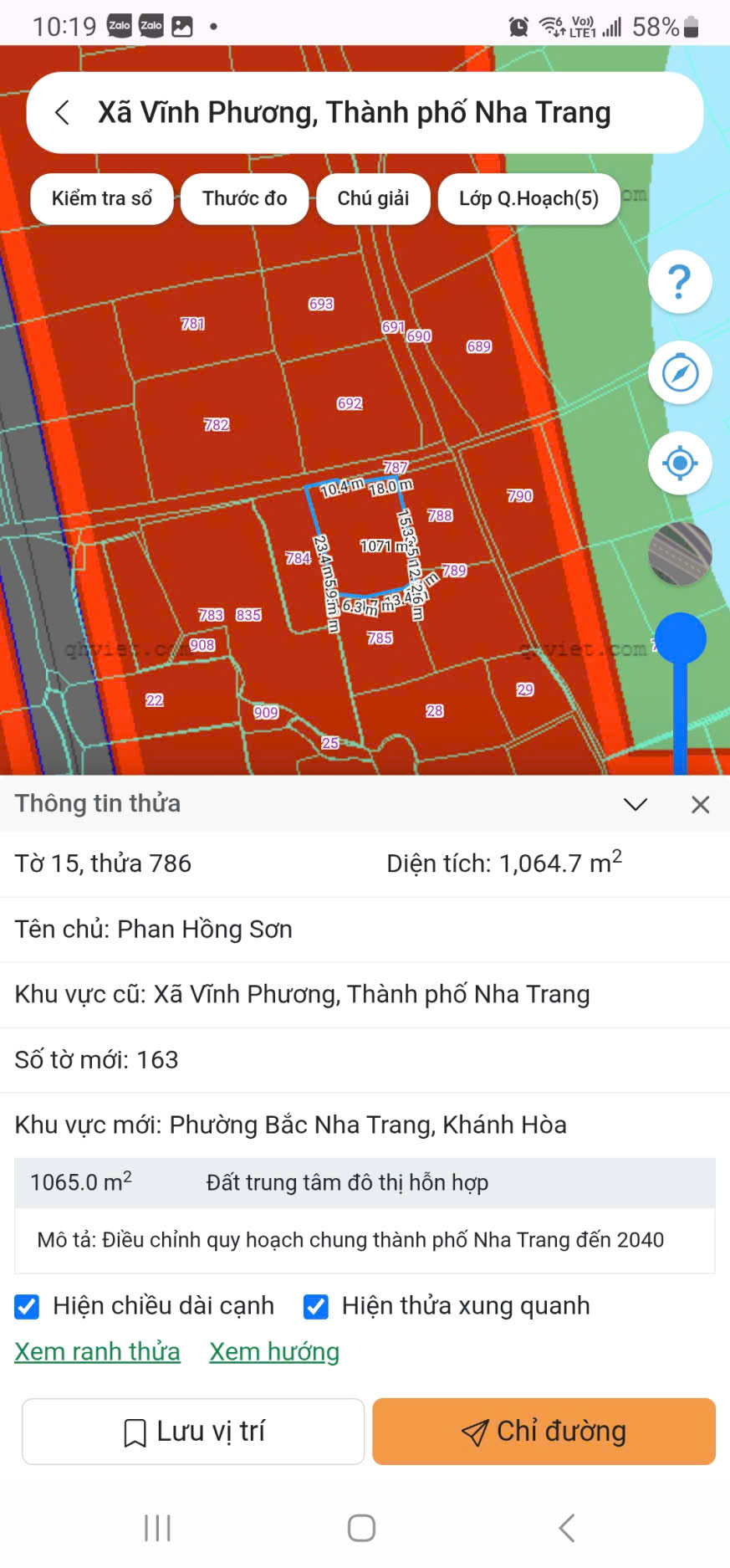Image resolution: width=730 pixels, height=1568 pixels.
Task: Close the Thông tin thửa panel with X
Action: (x=700, y=804)
